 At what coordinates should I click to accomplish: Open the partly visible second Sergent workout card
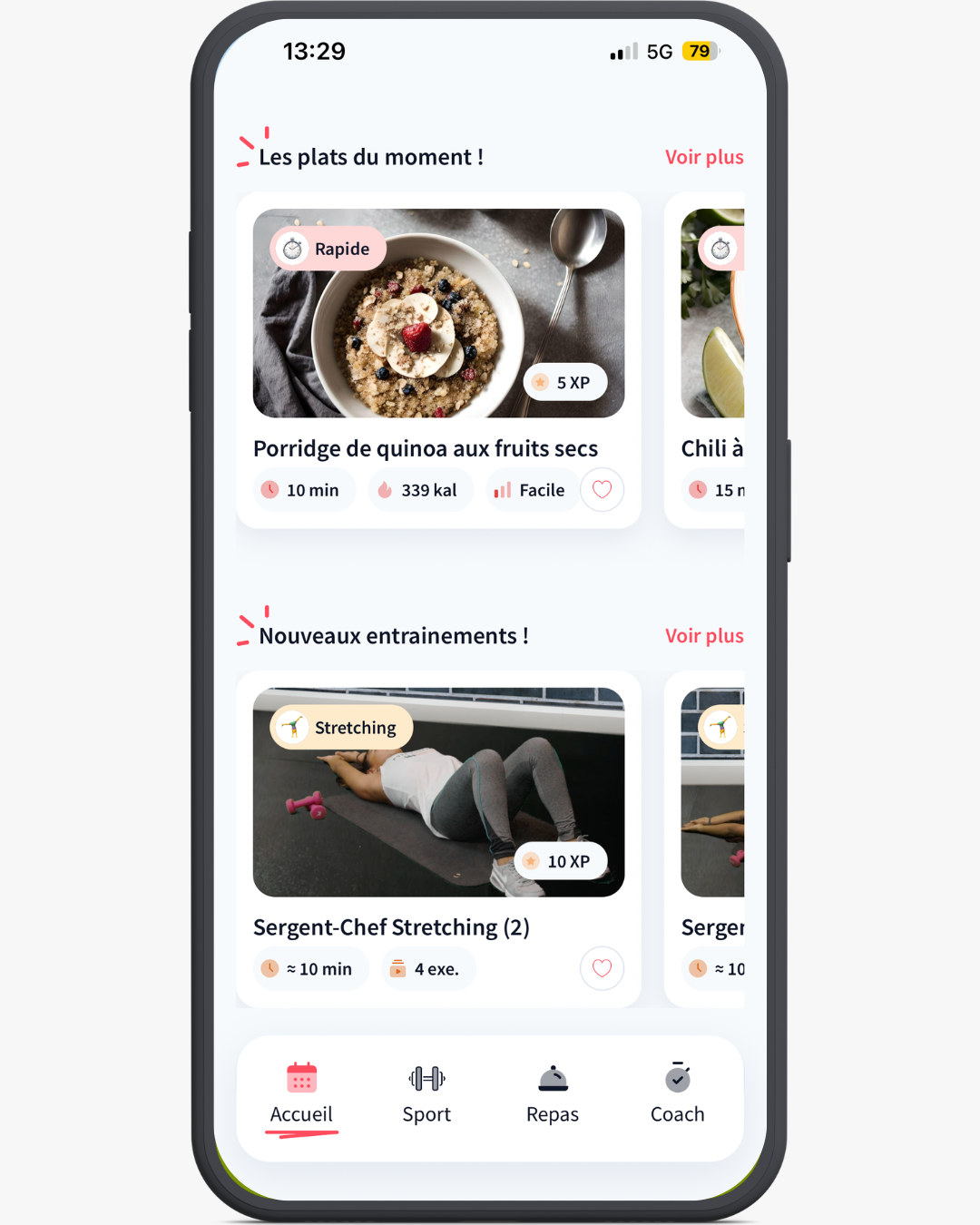click(712, 792)
